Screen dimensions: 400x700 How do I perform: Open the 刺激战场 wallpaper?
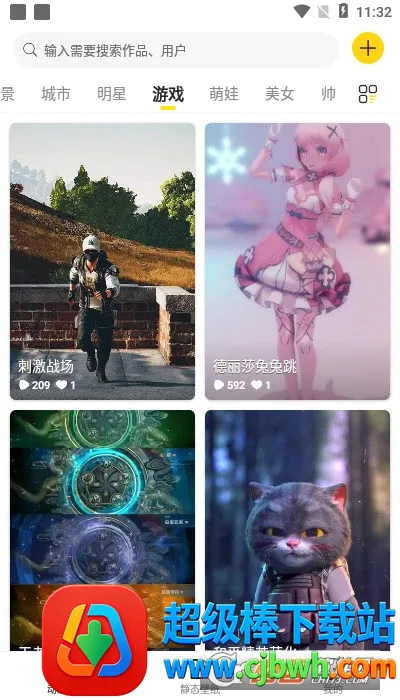tap(102, 261)
